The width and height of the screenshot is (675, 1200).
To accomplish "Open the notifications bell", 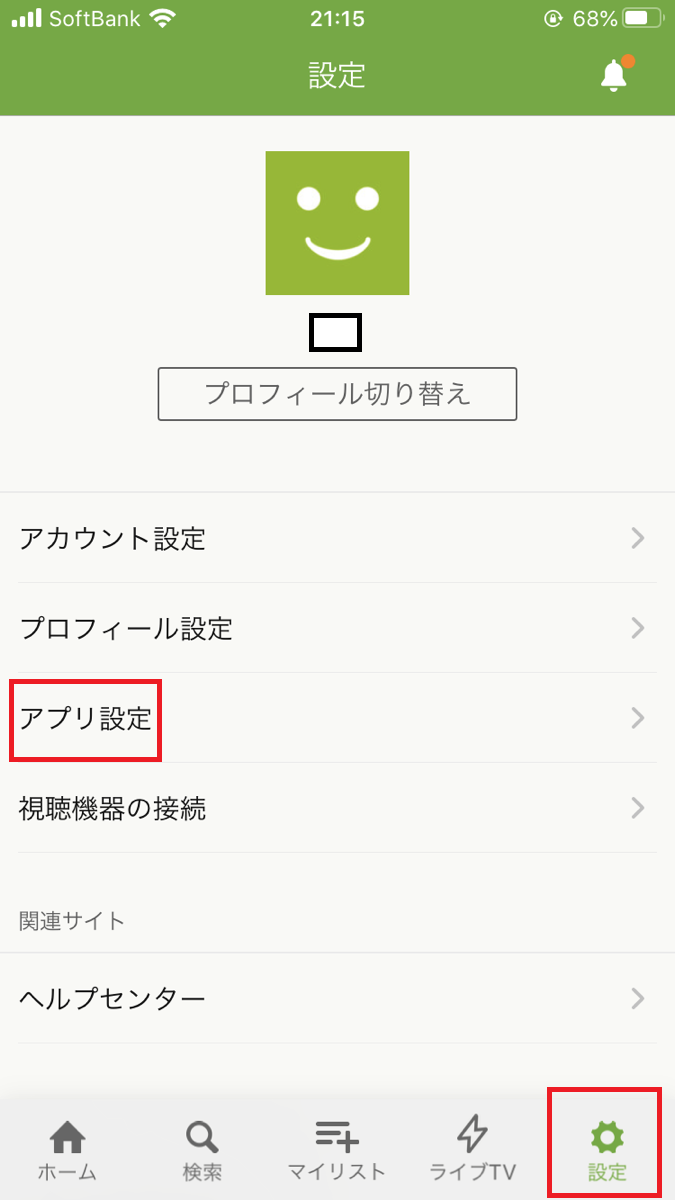I will coord(614,76).
